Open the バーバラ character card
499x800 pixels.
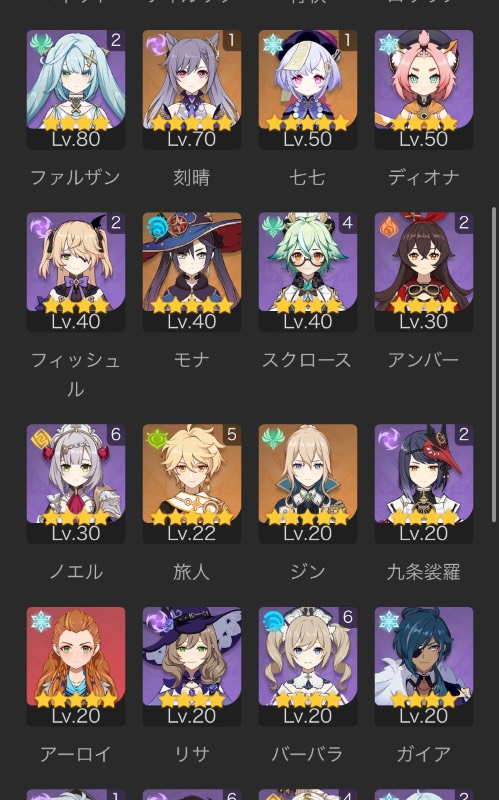click(308, 667)
